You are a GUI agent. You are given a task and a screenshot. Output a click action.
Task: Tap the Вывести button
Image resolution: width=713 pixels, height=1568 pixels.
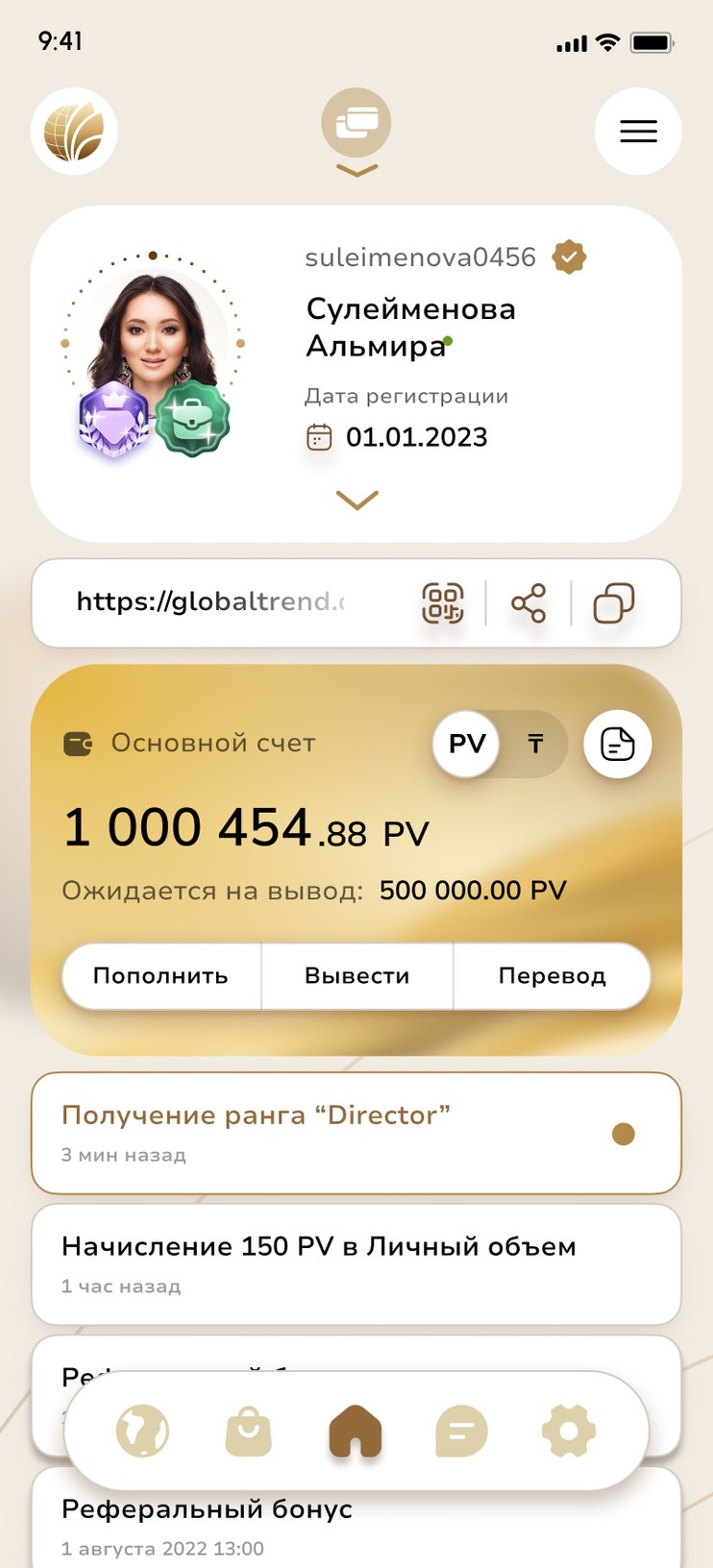(356, 976)
